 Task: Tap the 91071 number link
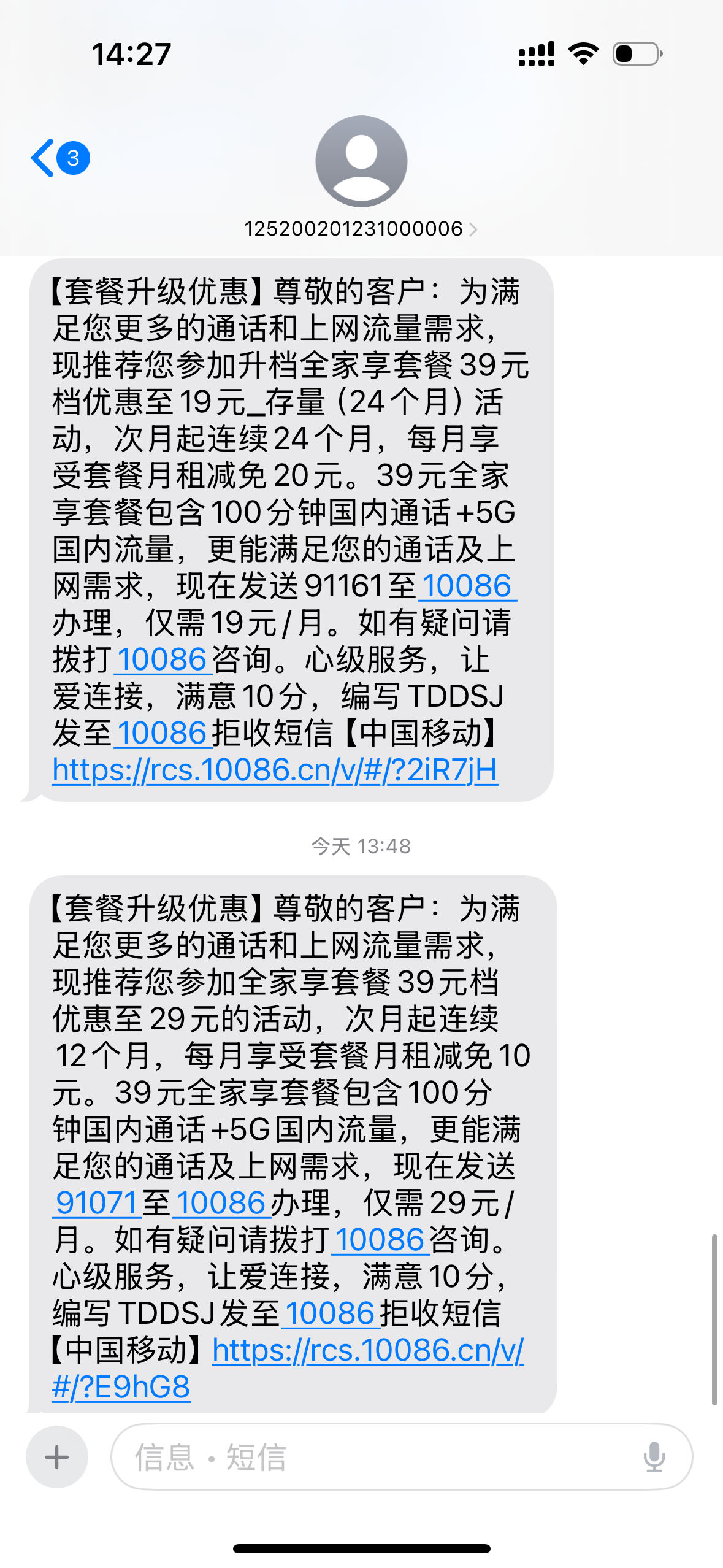pyautogui.click(x=96, y=1203)
